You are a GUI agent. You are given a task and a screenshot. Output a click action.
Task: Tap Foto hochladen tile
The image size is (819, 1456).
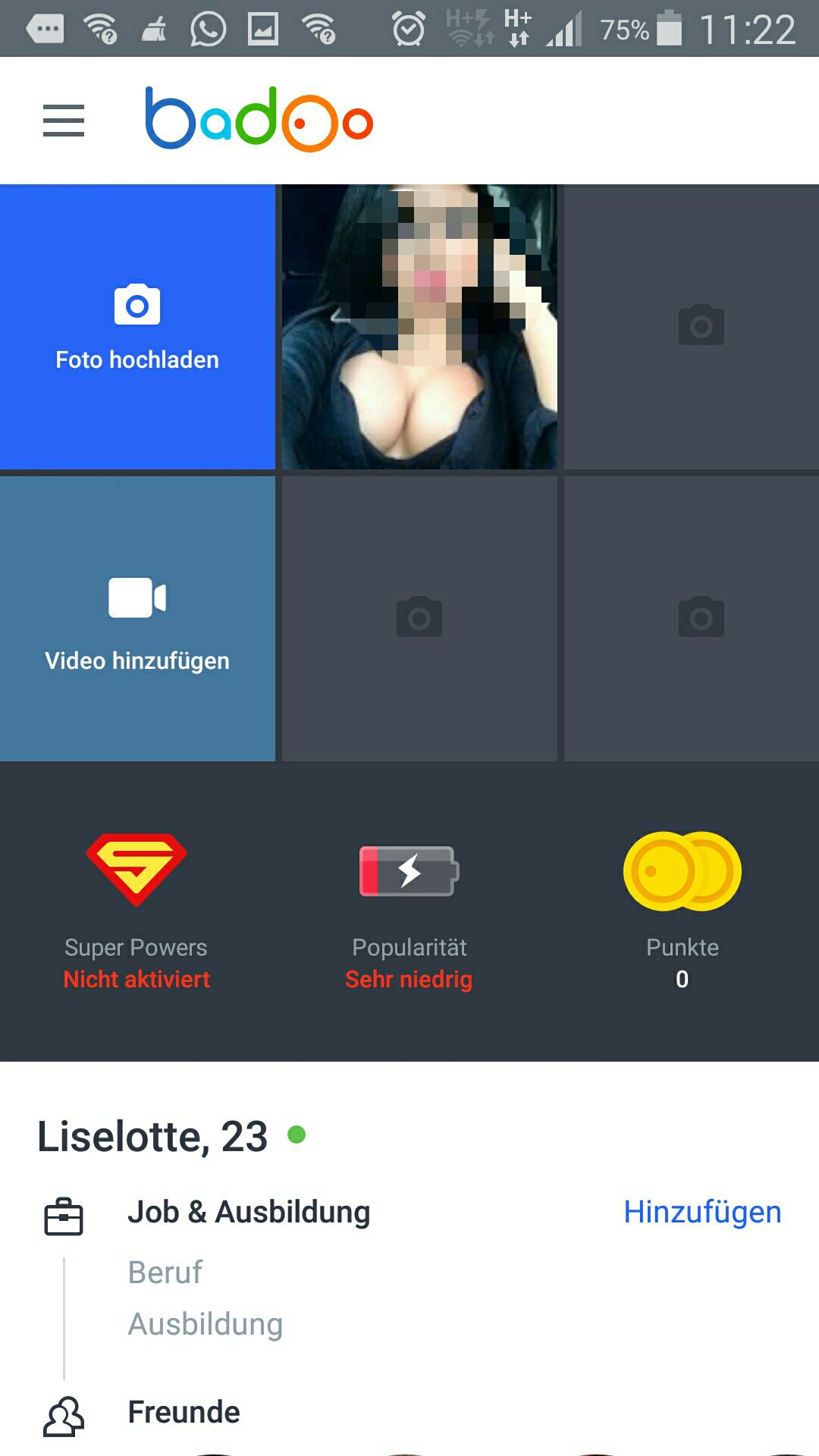[x=137, y=327]
